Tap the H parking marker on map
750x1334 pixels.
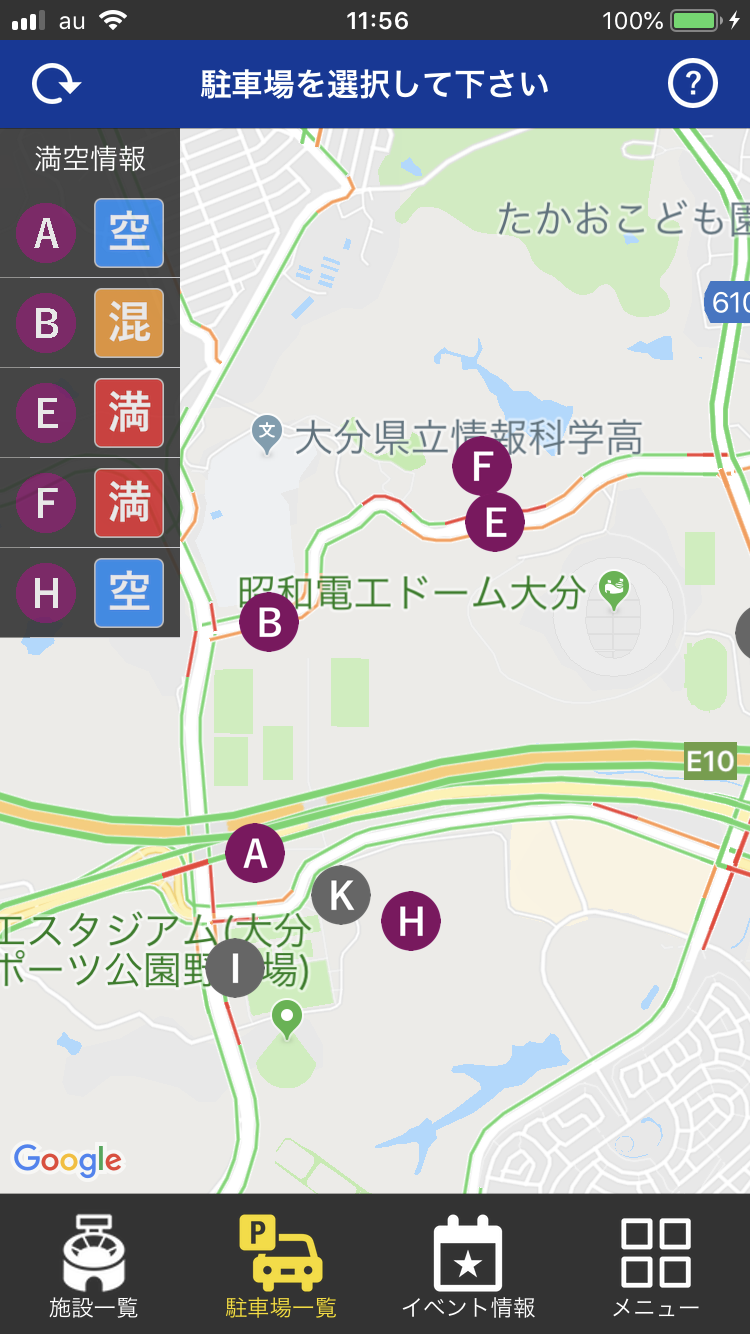pos(411,920)
